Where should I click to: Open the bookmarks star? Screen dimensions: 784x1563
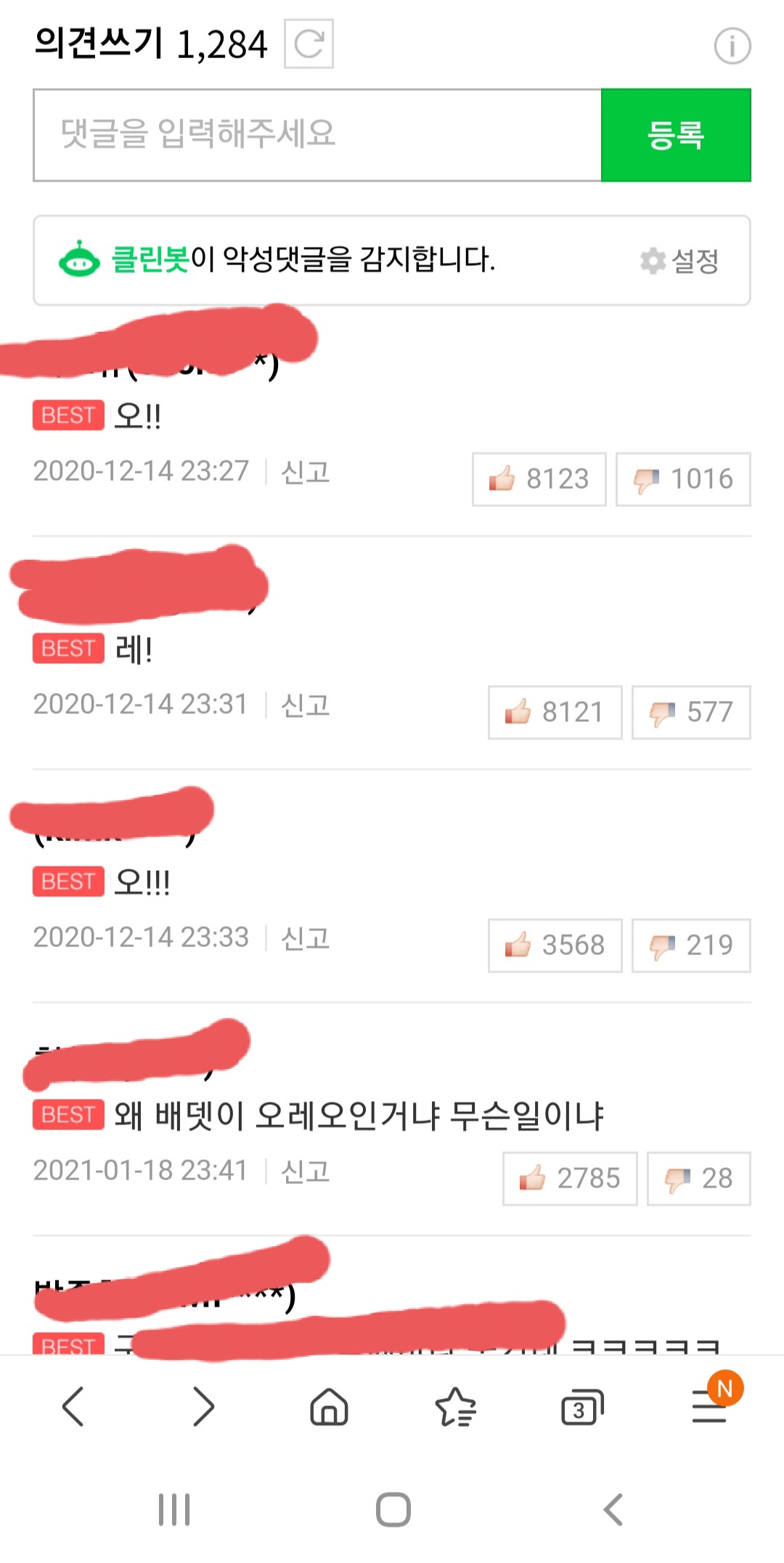pos(455,1407)
